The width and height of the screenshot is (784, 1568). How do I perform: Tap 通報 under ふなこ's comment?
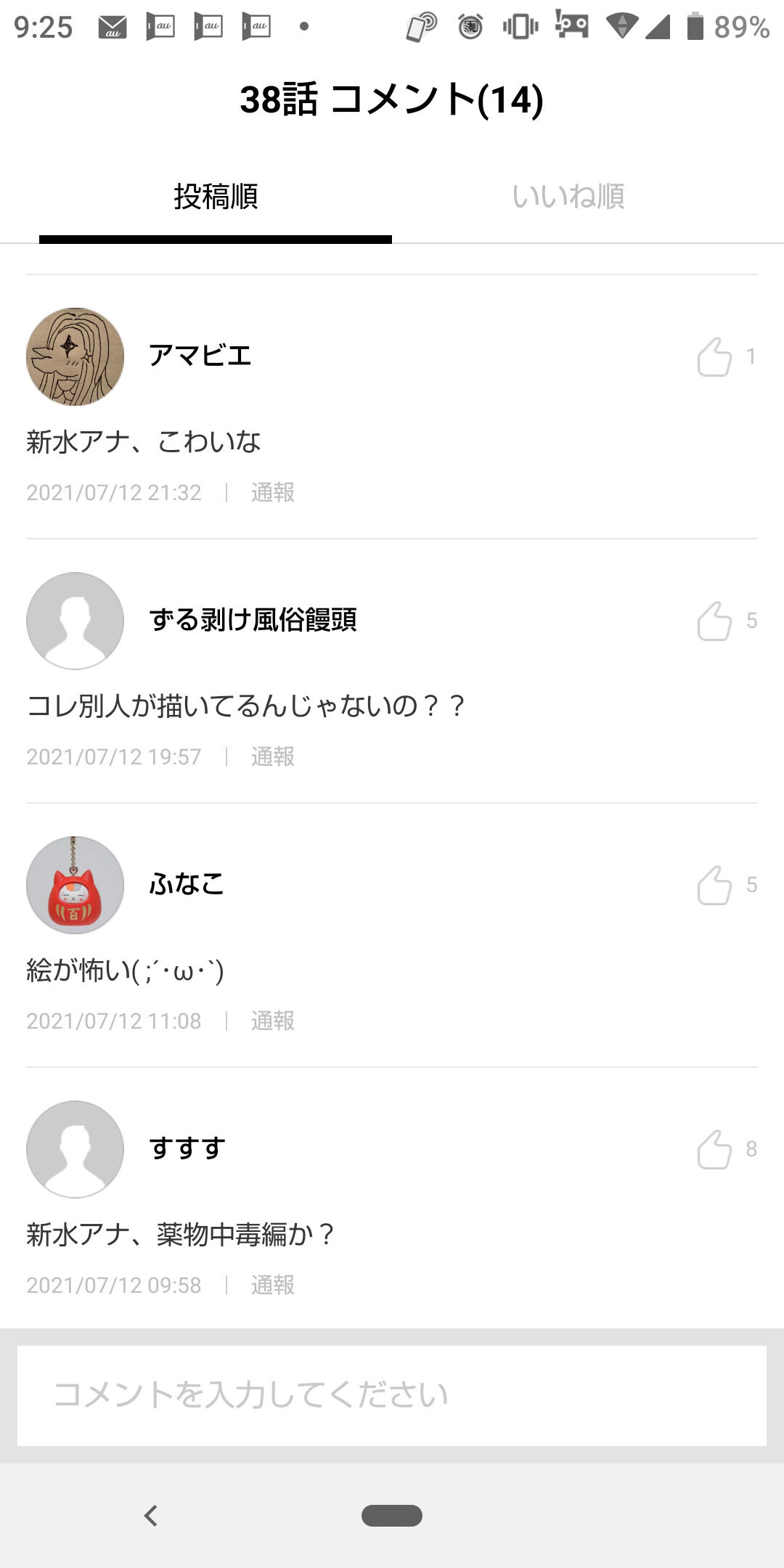tap(272, 1021)
